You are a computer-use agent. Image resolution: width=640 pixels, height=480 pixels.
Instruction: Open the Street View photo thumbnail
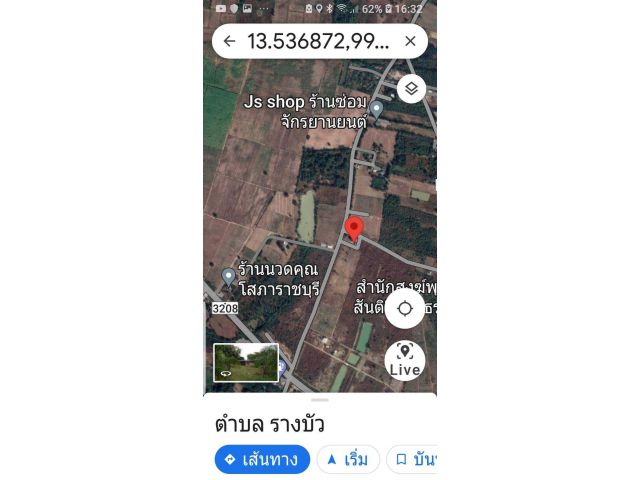[x=246, y=362]
